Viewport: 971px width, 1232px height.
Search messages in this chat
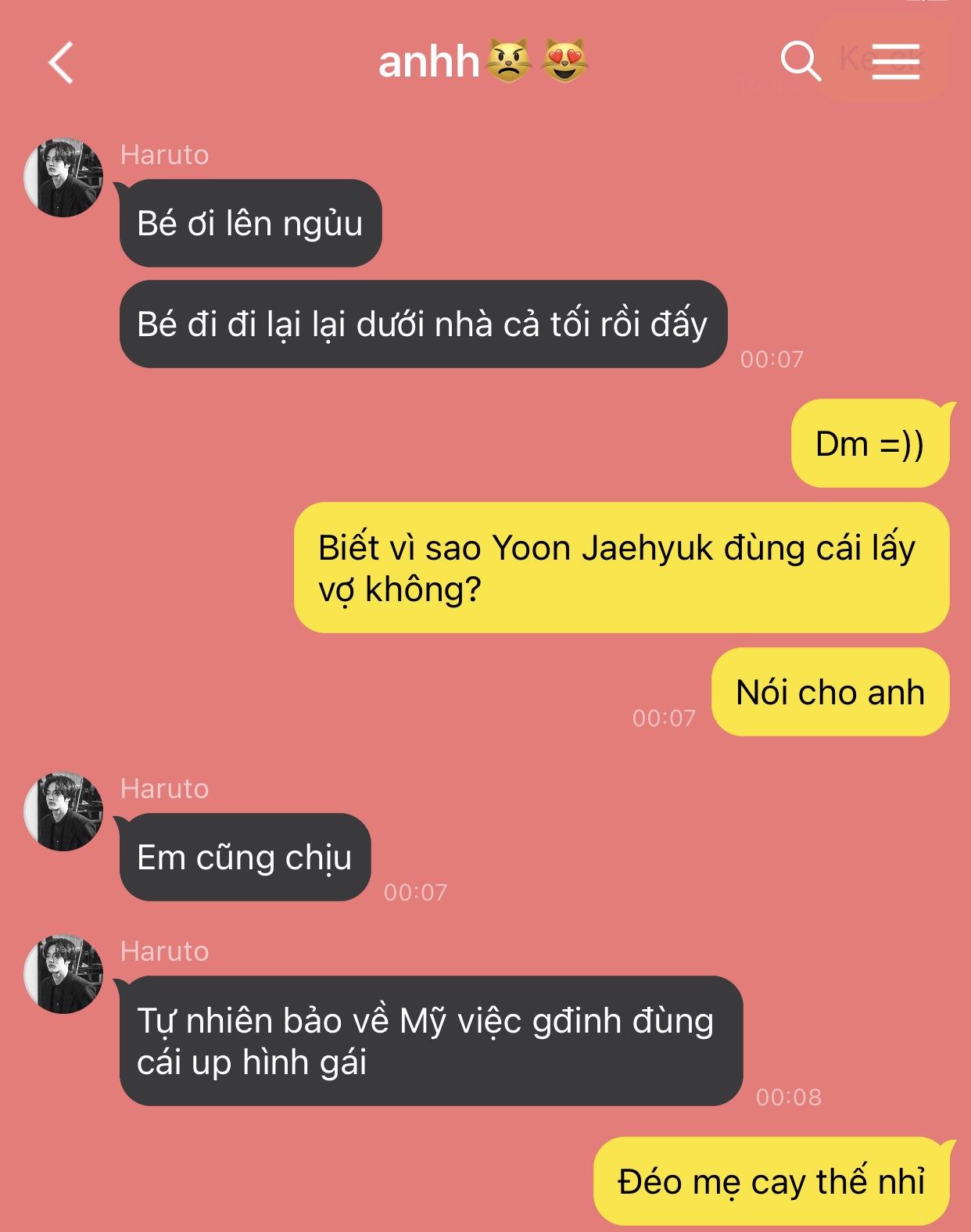click(801, 61)
